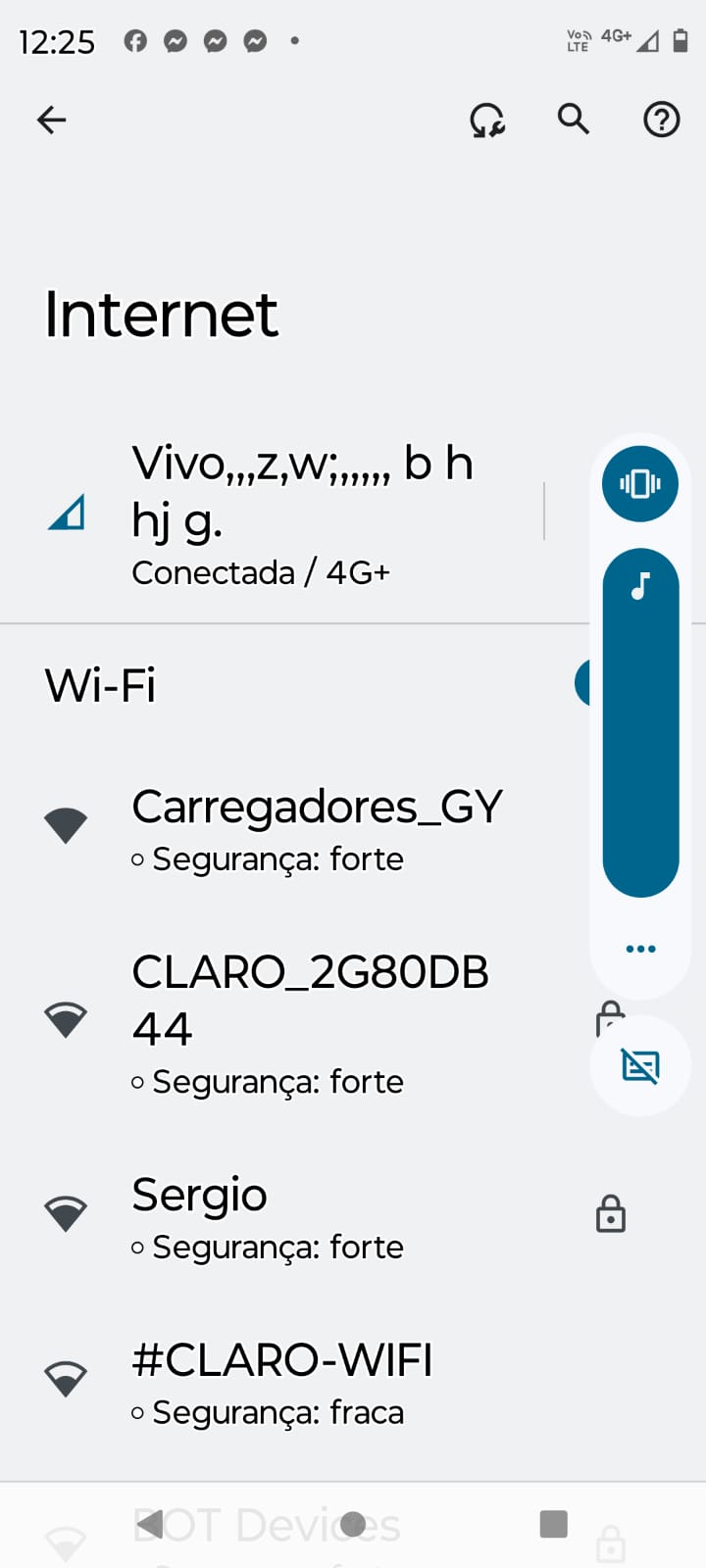The width and height of the screenshot is (706, 1568).
Task: Toggle the Wi-Fi switch
Action: pos(582,682)
